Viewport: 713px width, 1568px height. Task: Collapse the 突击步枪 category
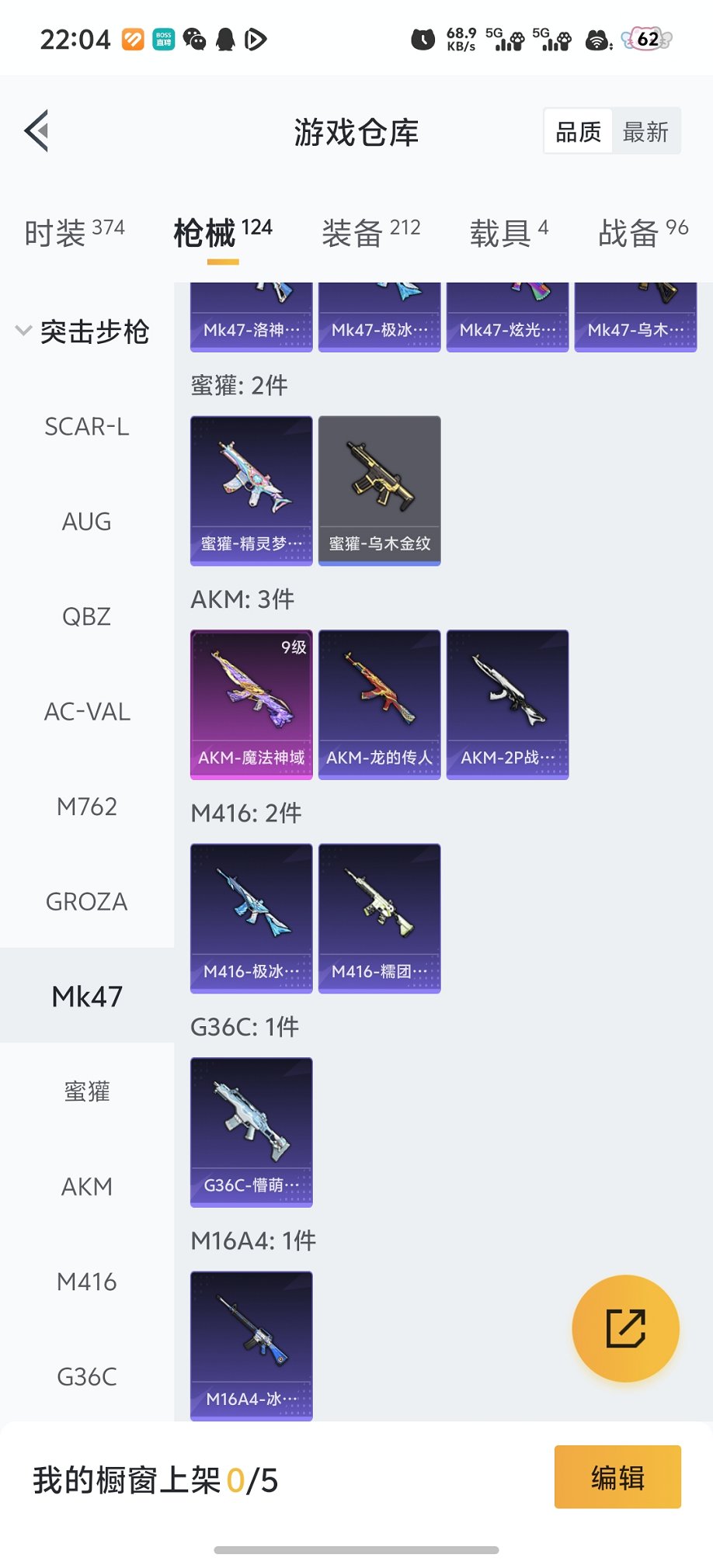coord(82,332)
